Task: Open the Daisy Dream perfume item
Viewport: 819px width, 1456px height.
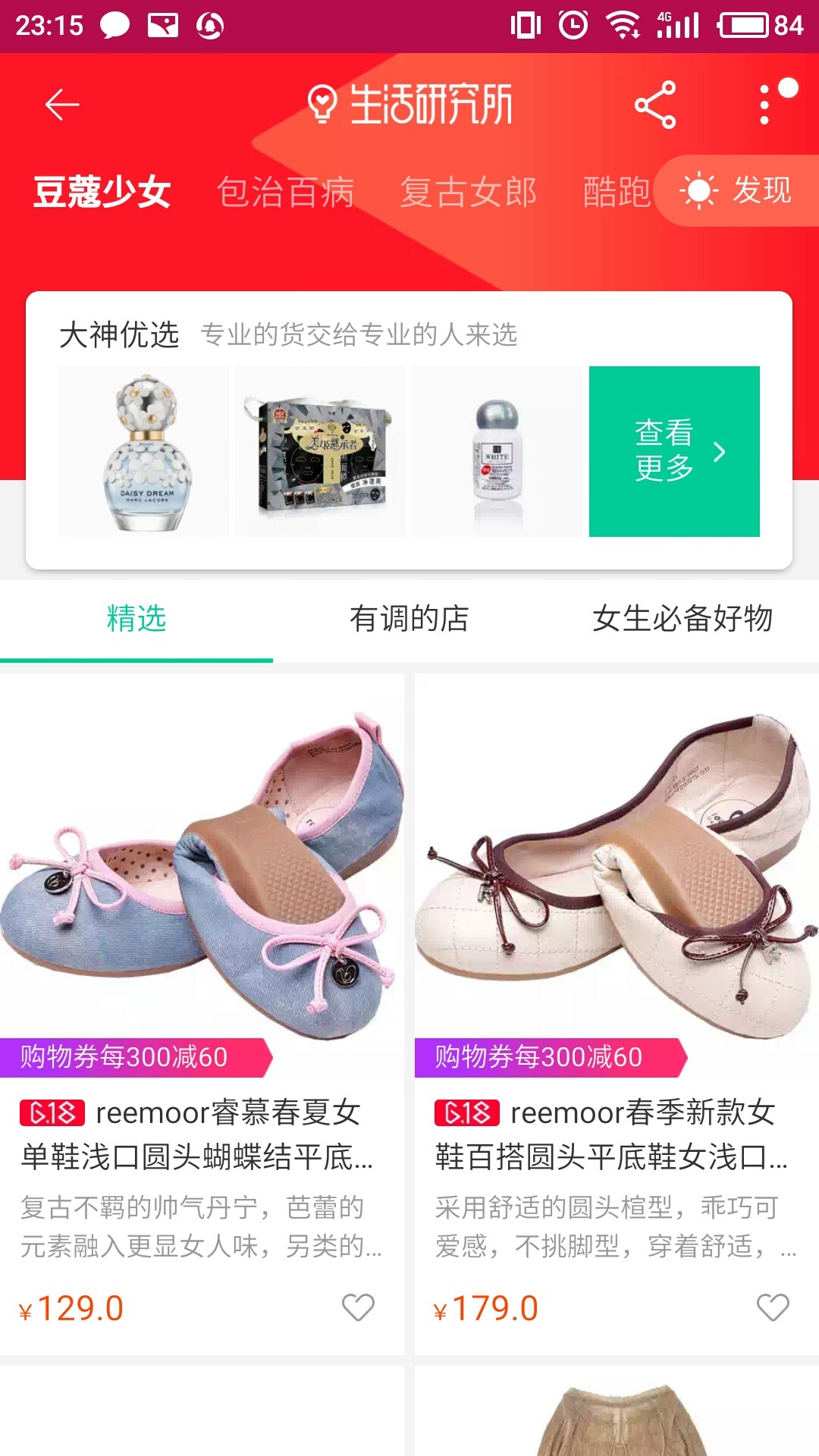Action: click(144, 452)
